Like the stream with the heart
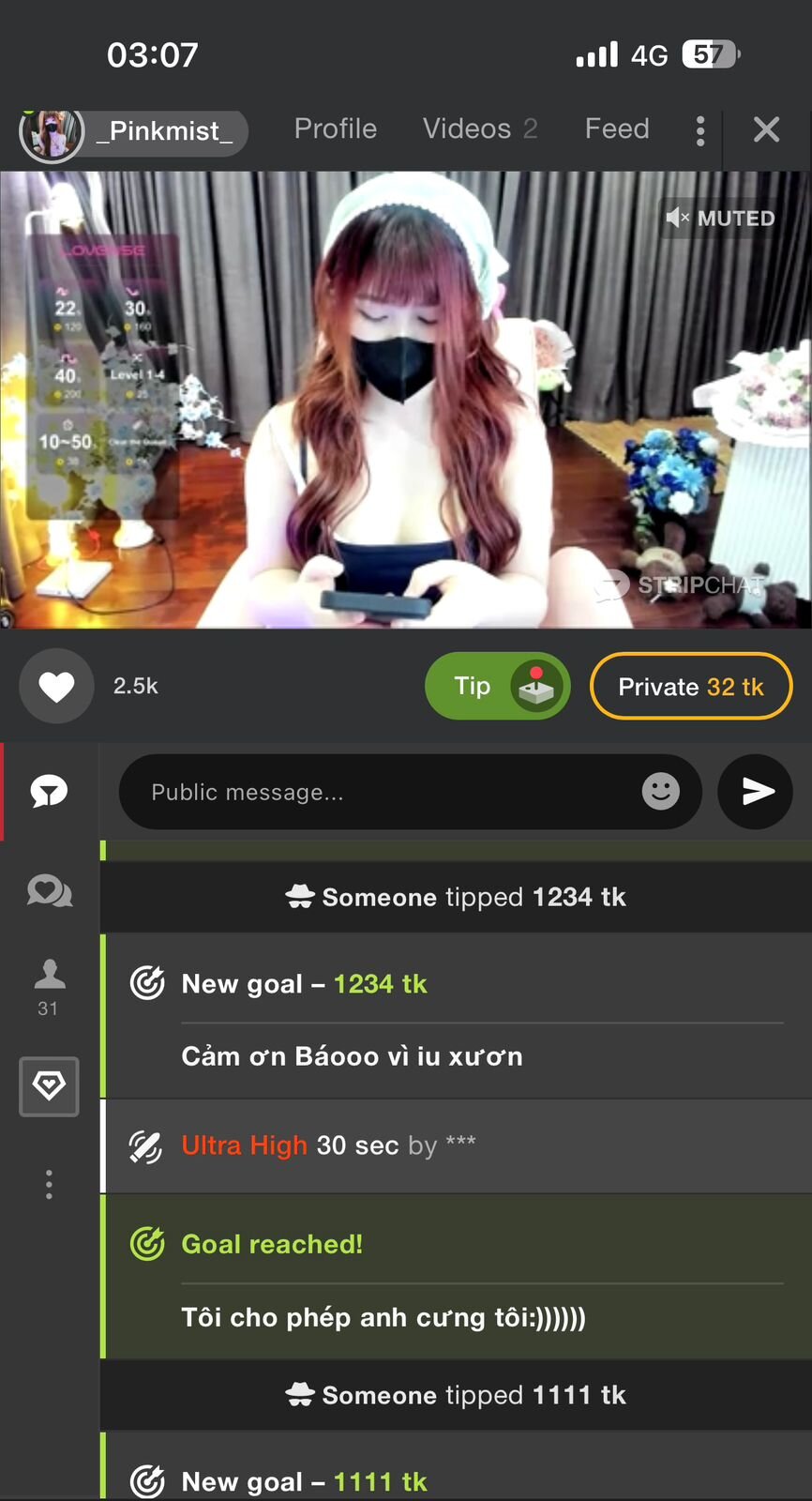812x1501 pixels. pos(56,687)
